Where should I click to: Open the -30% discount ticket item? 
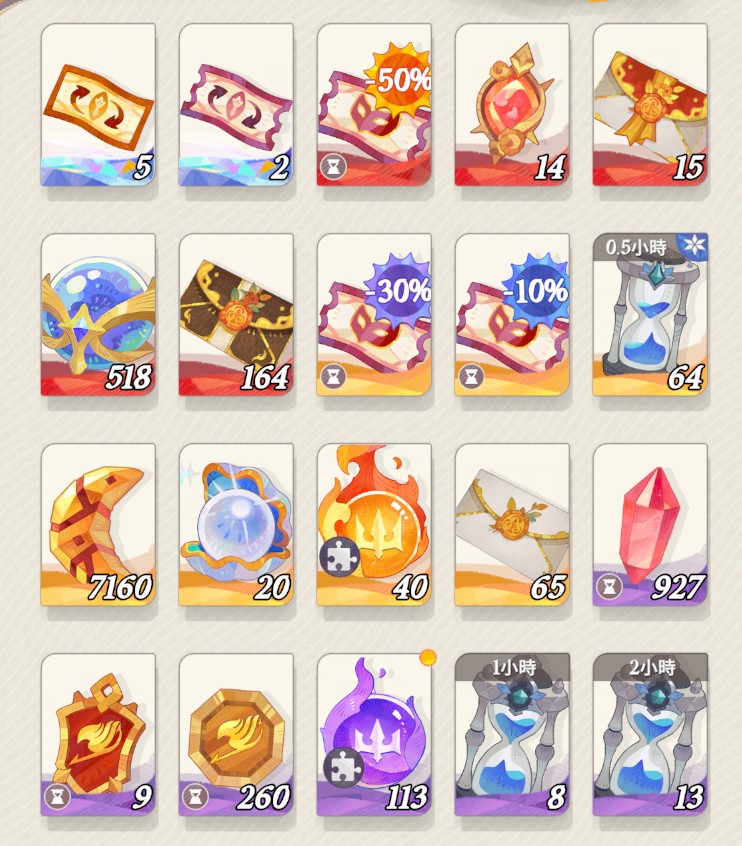tap(374, 314)
